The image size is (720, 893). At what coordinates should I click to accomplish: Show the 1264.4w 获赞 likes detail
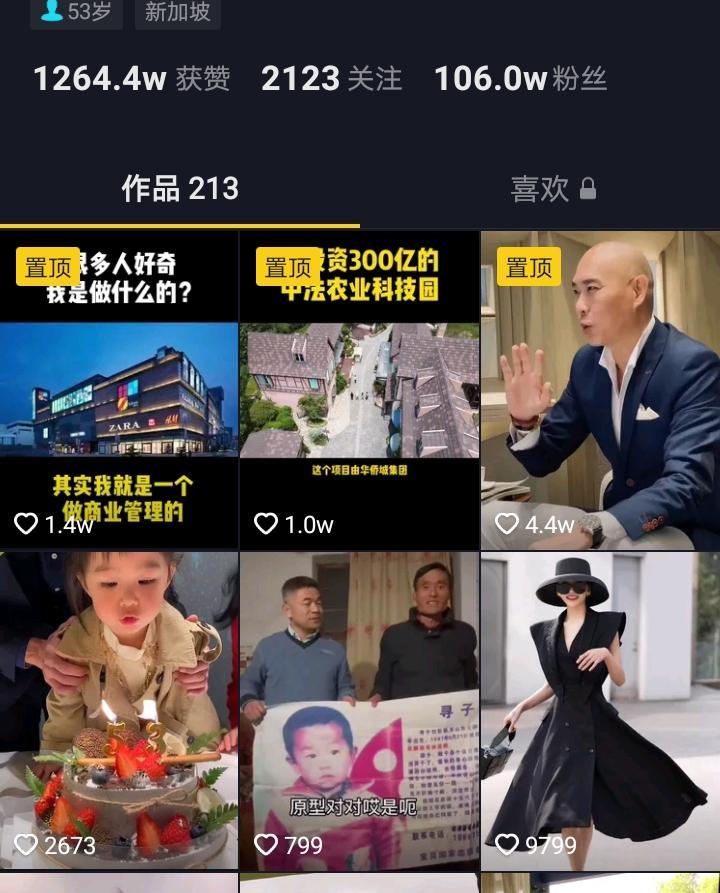coord(131,79)
